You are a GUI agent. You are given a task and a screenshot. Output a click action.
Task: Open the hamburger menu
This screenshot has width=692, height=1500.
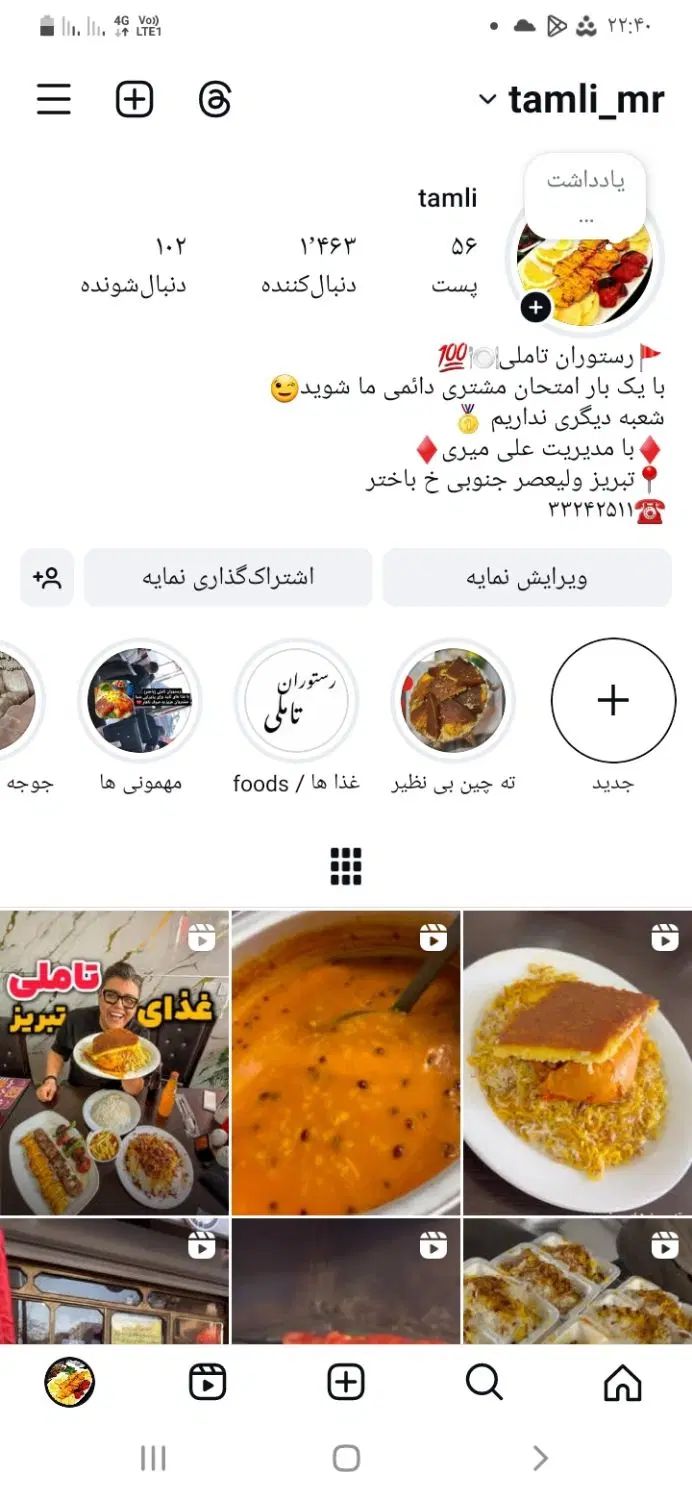(54, 99)
